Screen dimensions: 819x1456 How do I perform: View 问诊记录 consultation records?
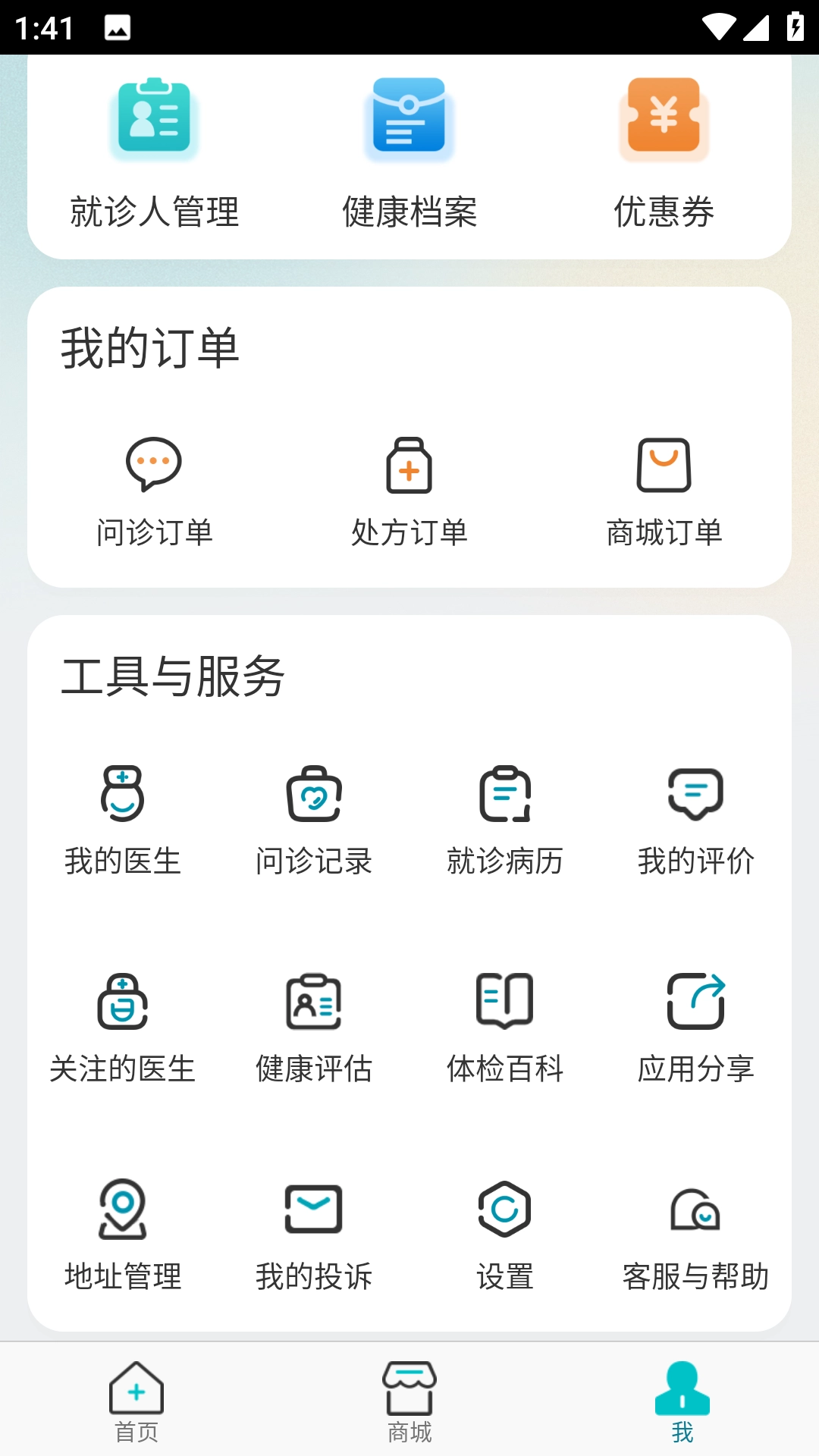pos(314,821)
